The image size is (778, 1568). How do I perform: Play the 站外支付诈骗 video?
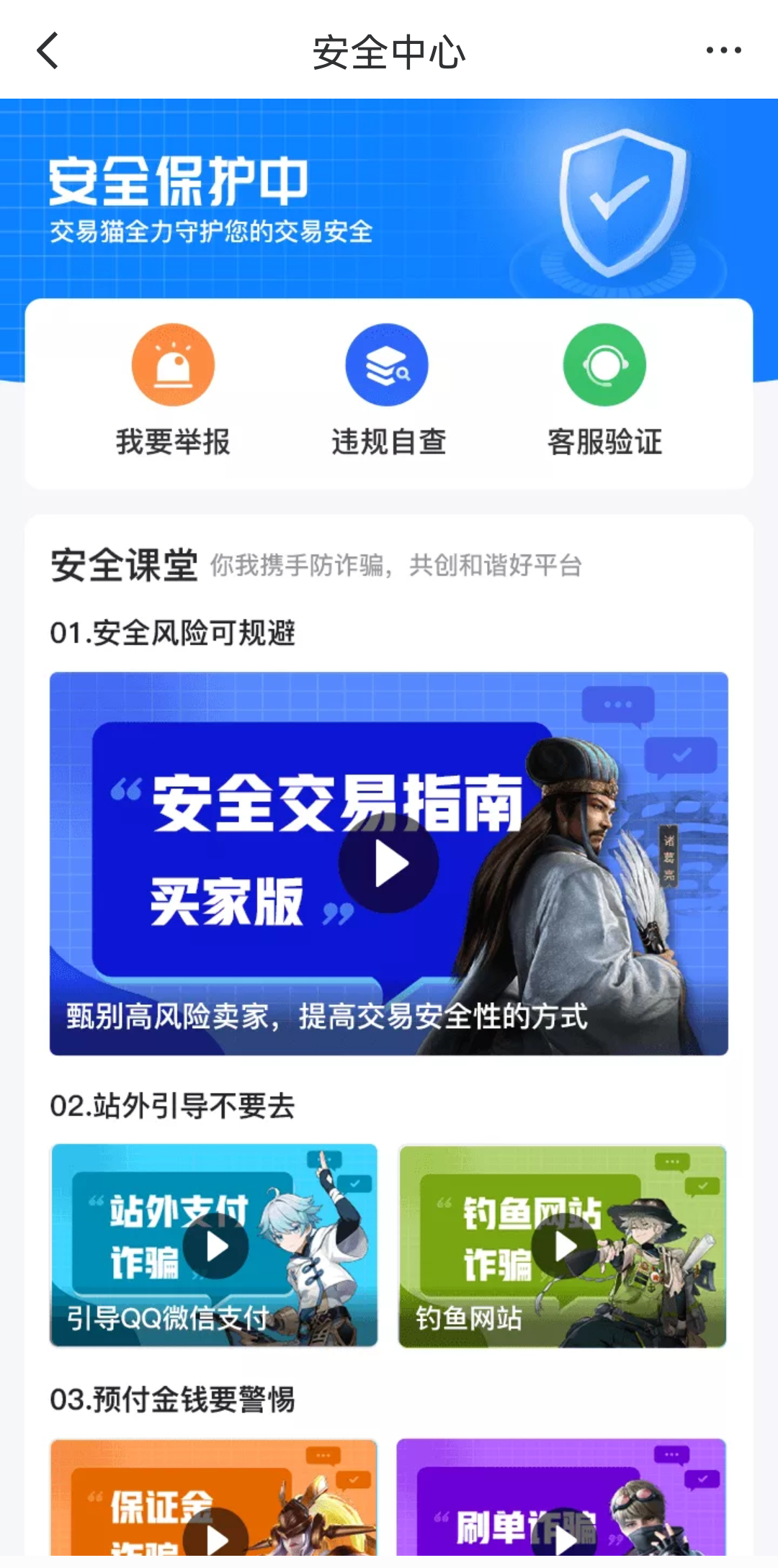click(x=215, y=1247)
